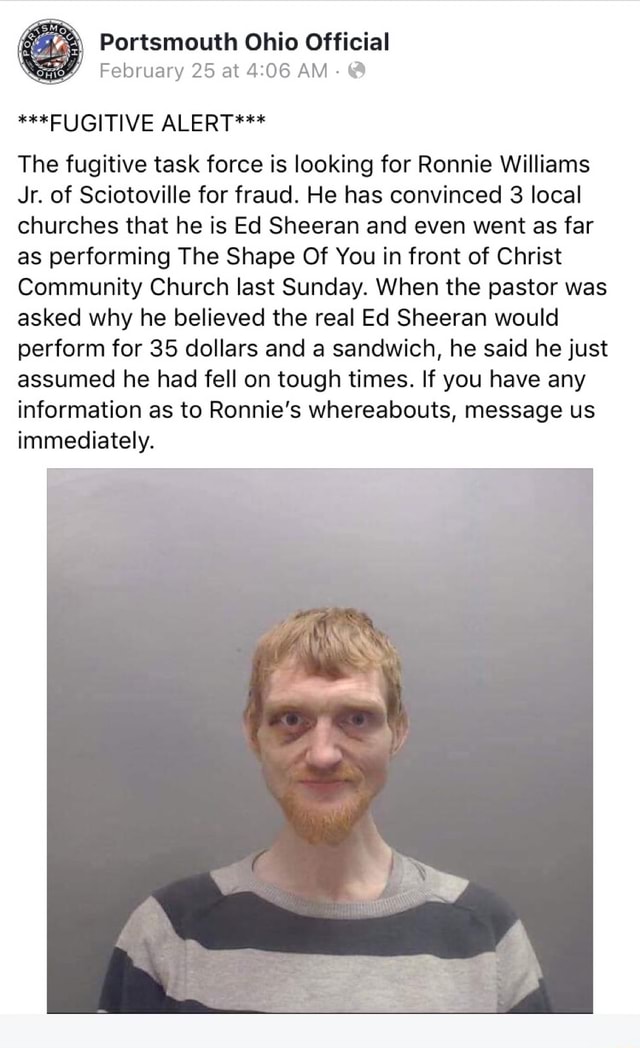Open the February 25 post timestamp

[x=215, y=72]
